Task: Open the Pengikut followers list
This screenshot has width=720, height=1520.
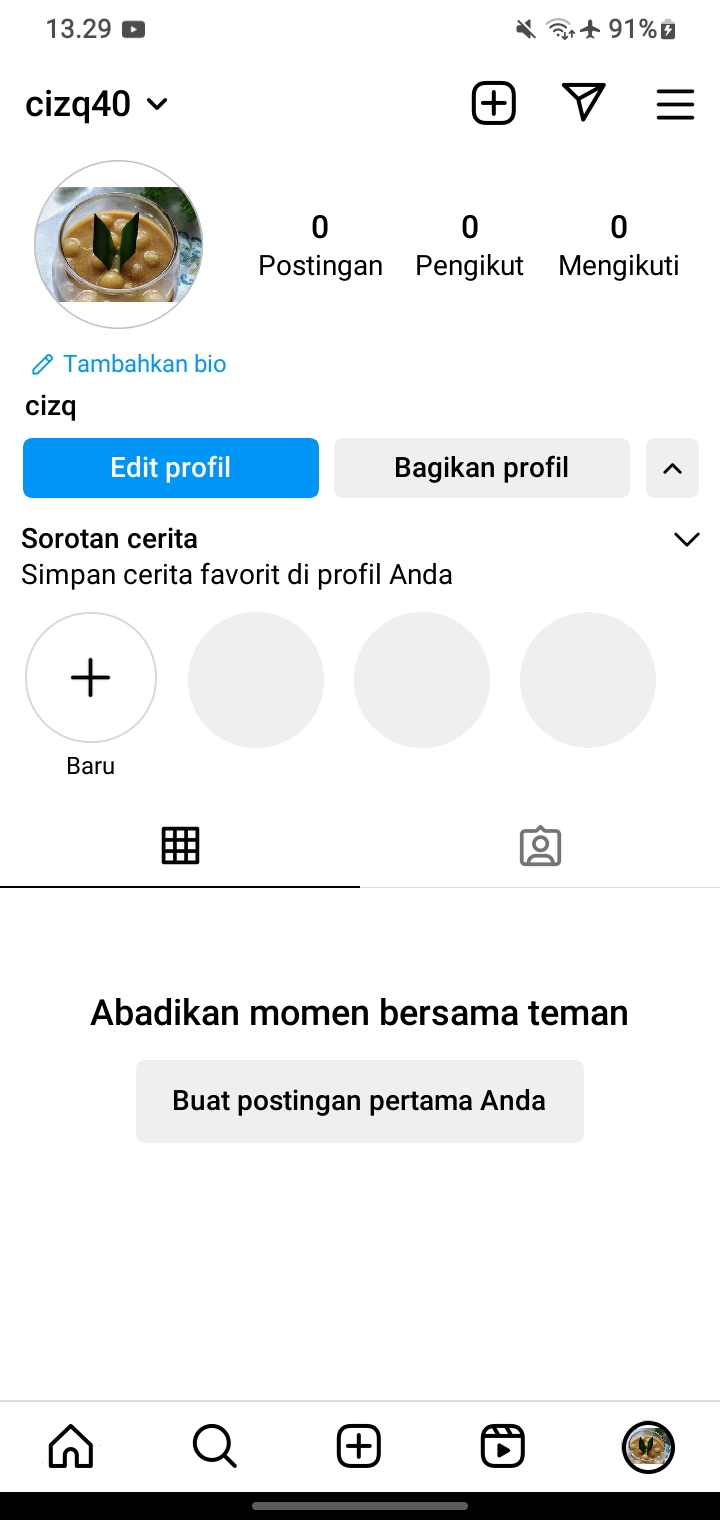Action: tap(469, 245)
